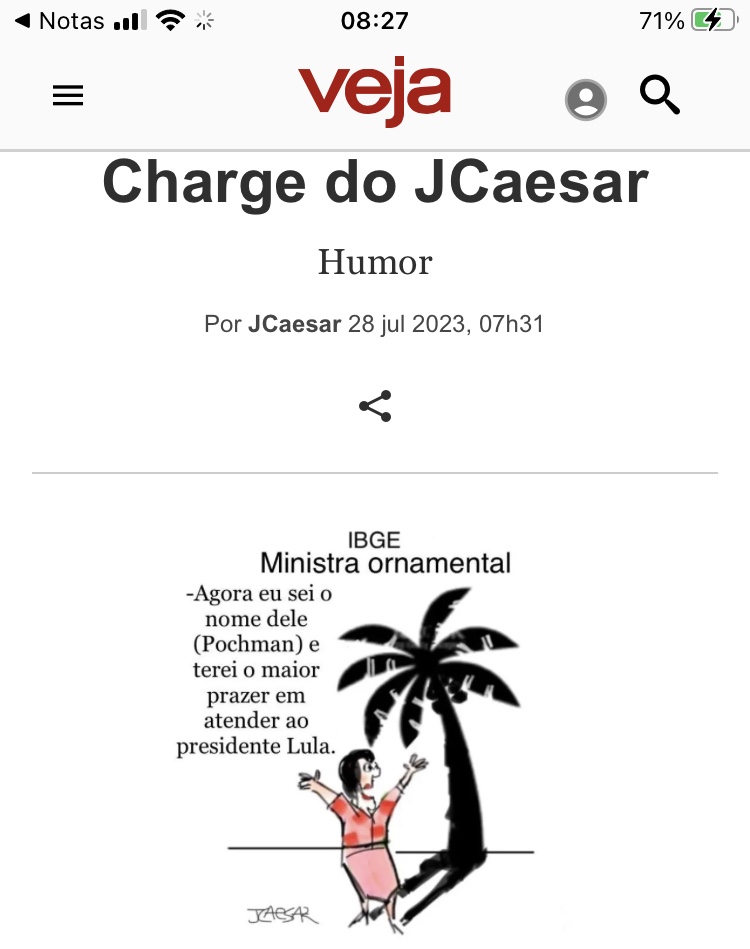This screenshot has width=750, height=949.
Task: Go to the Veja homepage logo
Action: pyautogui.click(x=375, y=93)
